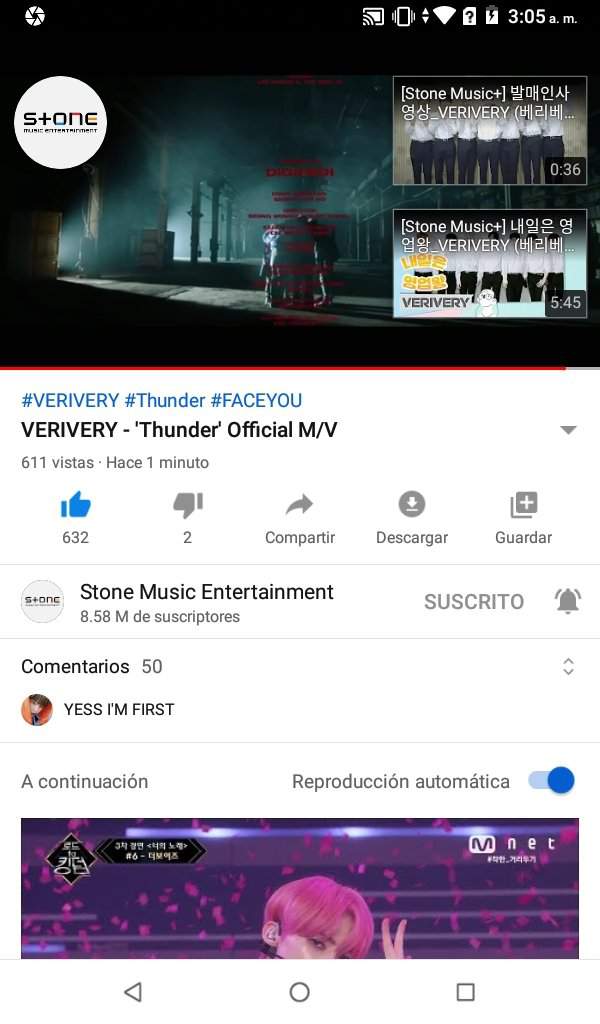Tap the Stone channel logo on video
Viewport: 600px width, 1024px height.
[x=60, y=122]
